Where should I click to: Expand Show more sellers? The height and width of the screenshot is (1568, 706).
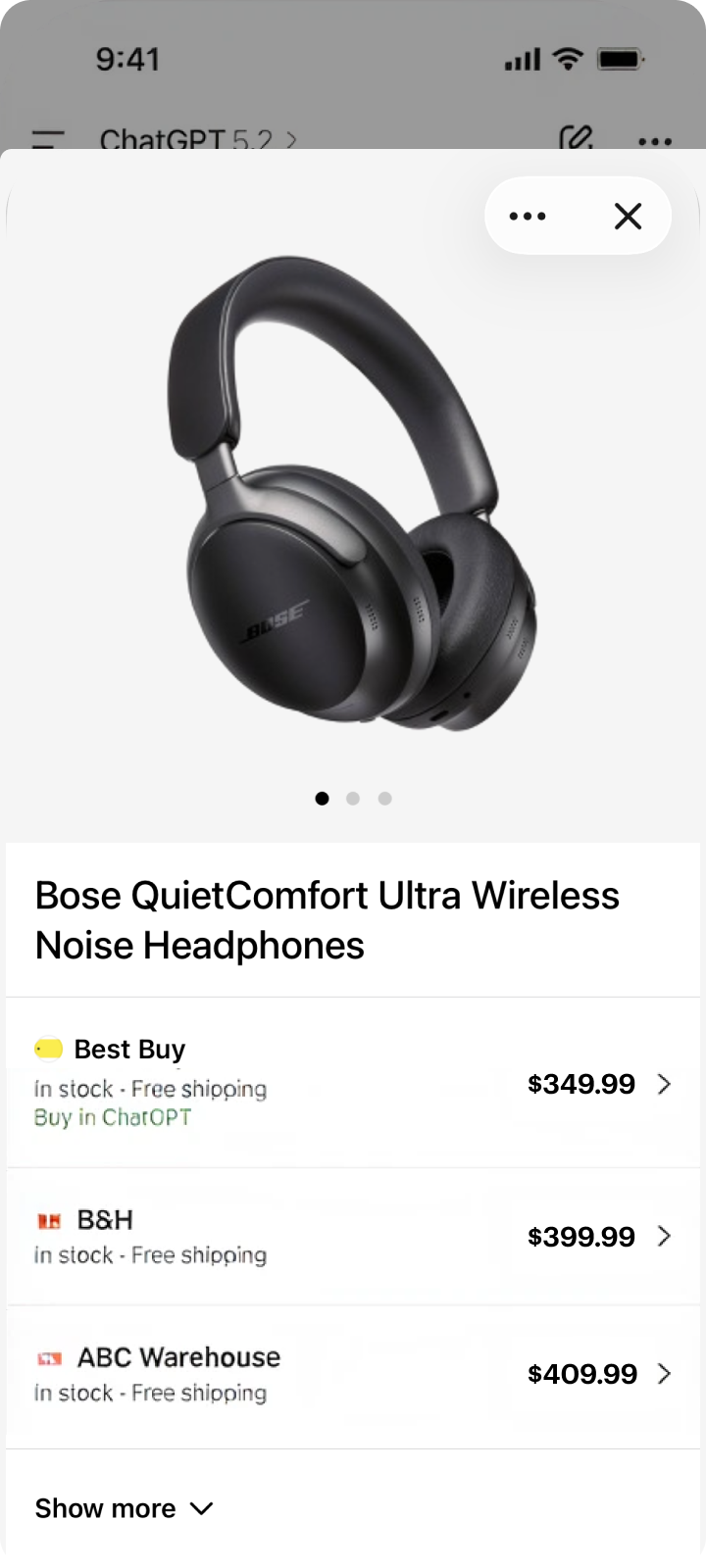(124, 1508)
